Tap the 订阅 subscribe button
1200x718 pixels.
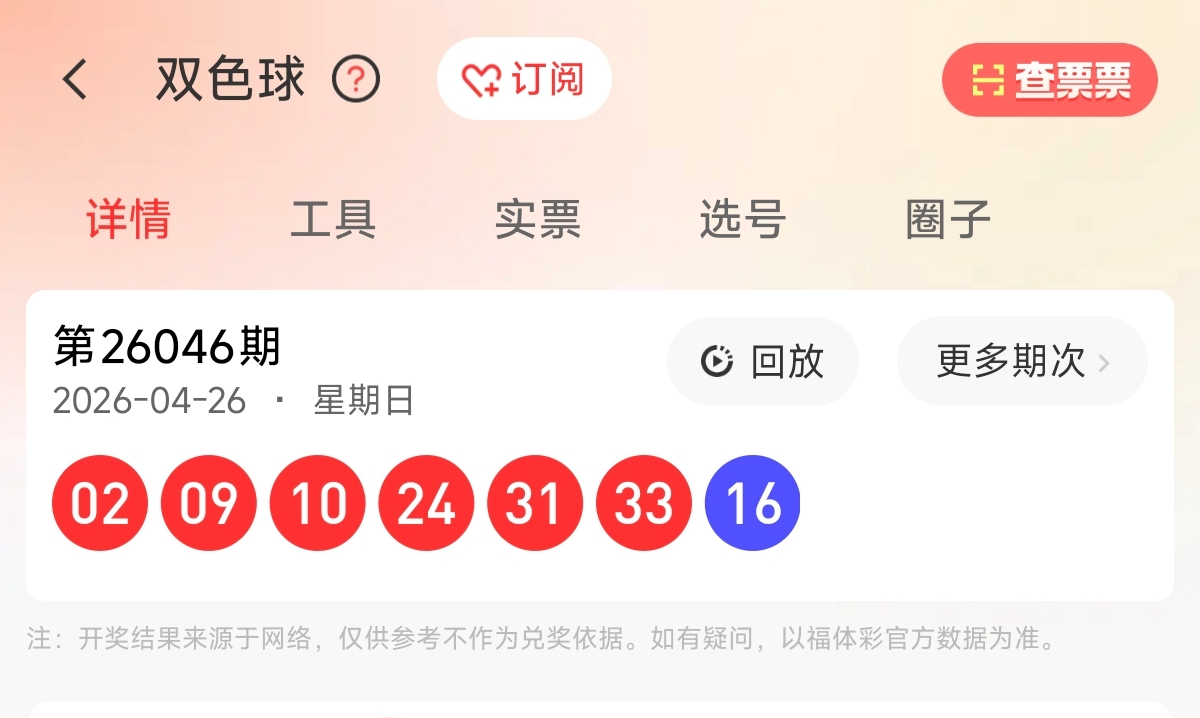point(524,80)
